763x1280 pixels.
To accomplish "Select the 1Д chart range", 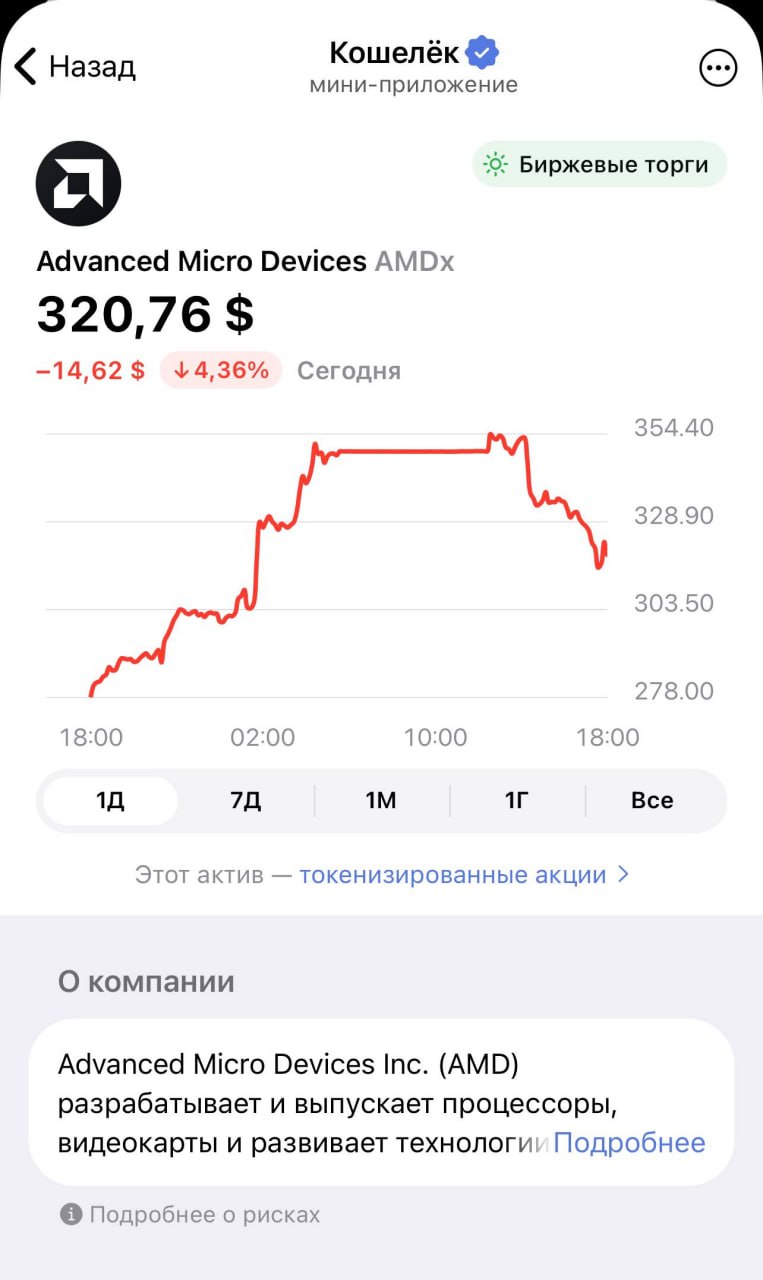I will (111, 801).
